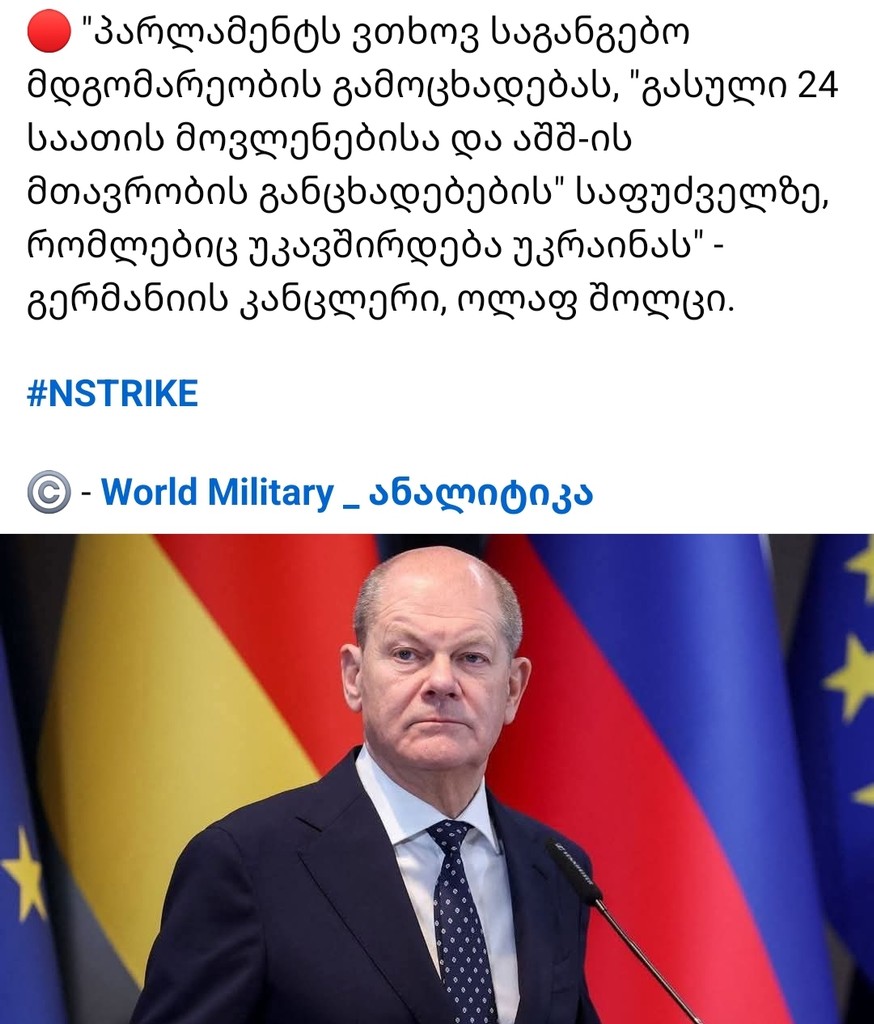Open the post photo of the man at microphone

point(437,778)
